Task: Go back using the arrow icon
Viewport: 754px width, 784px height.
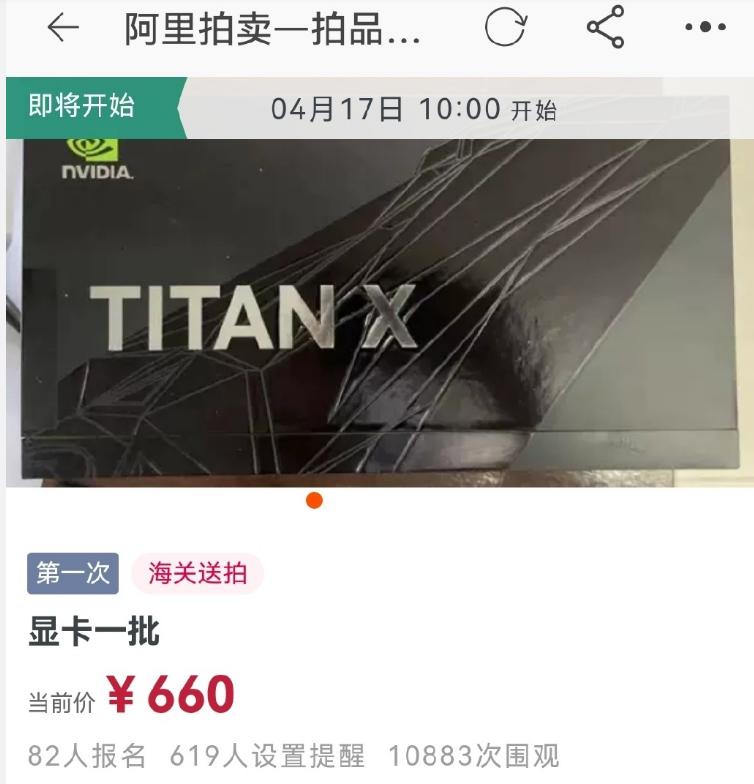Action: point(62,28)
